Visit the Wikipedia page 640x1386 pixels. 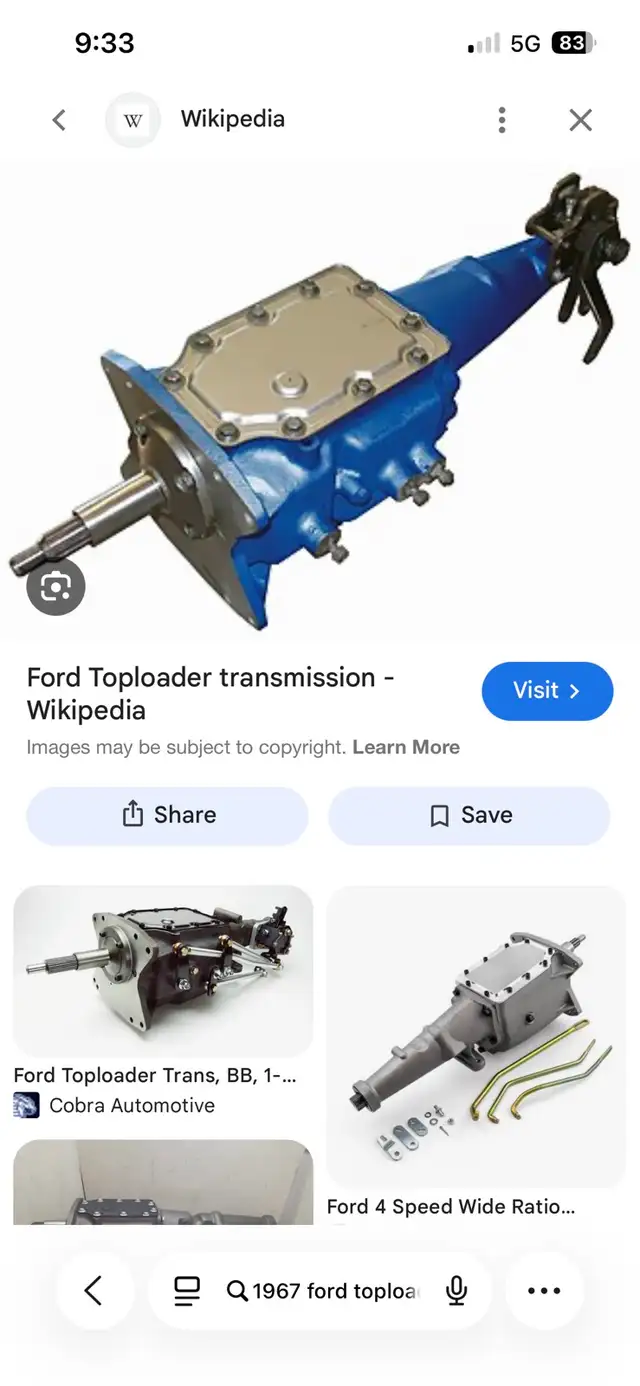point(546,691)
